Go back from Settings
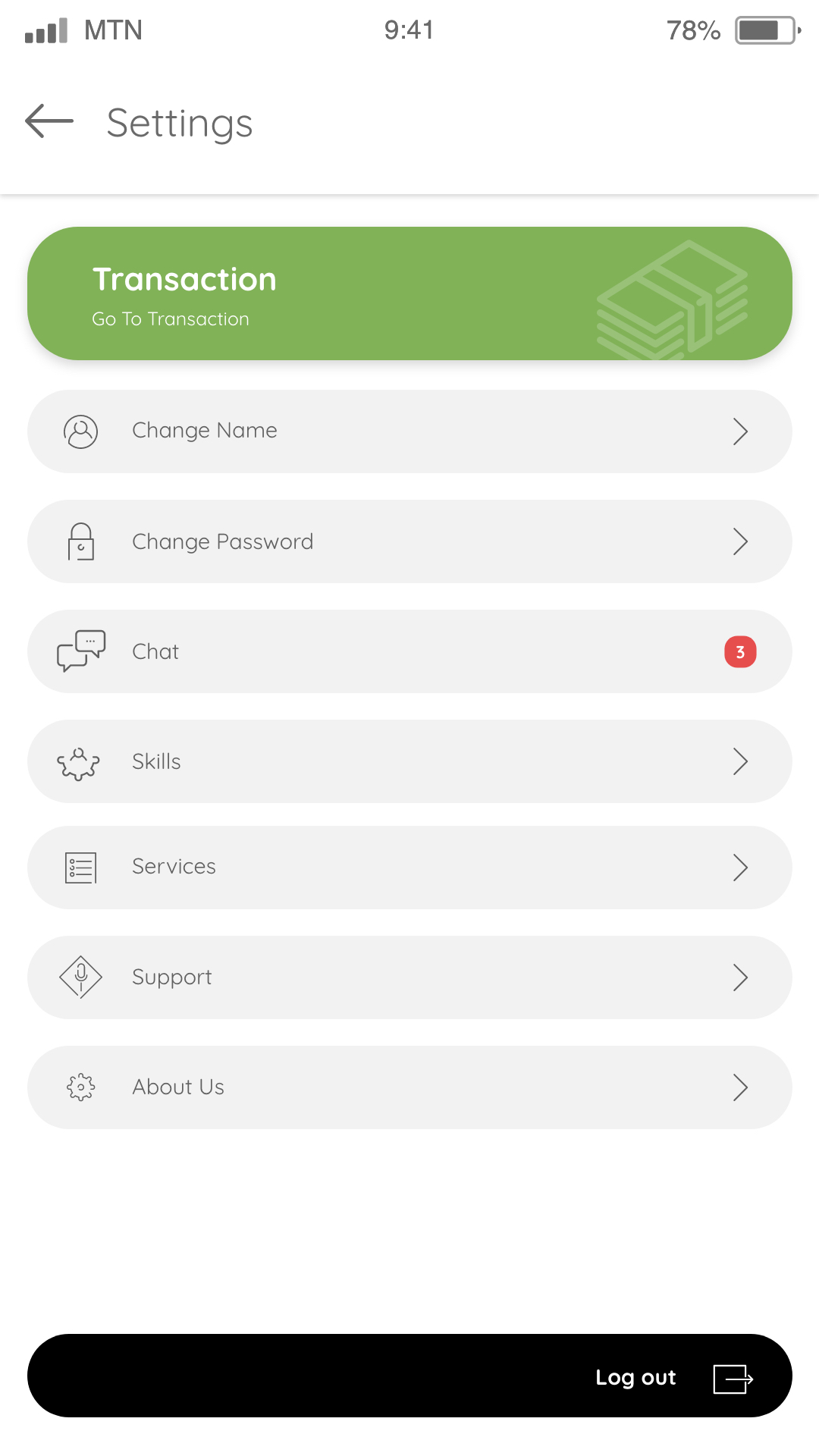 (49, 121)
